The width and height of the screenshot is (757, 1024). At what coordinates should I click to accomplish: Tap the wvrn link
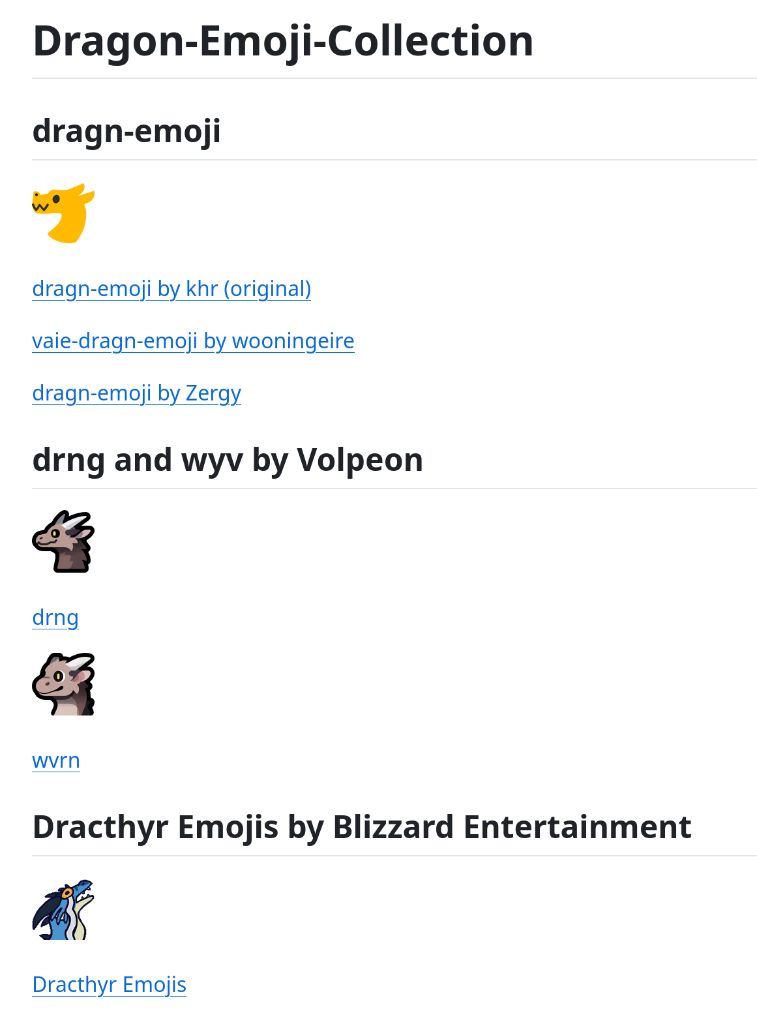(x=56, y=761)
